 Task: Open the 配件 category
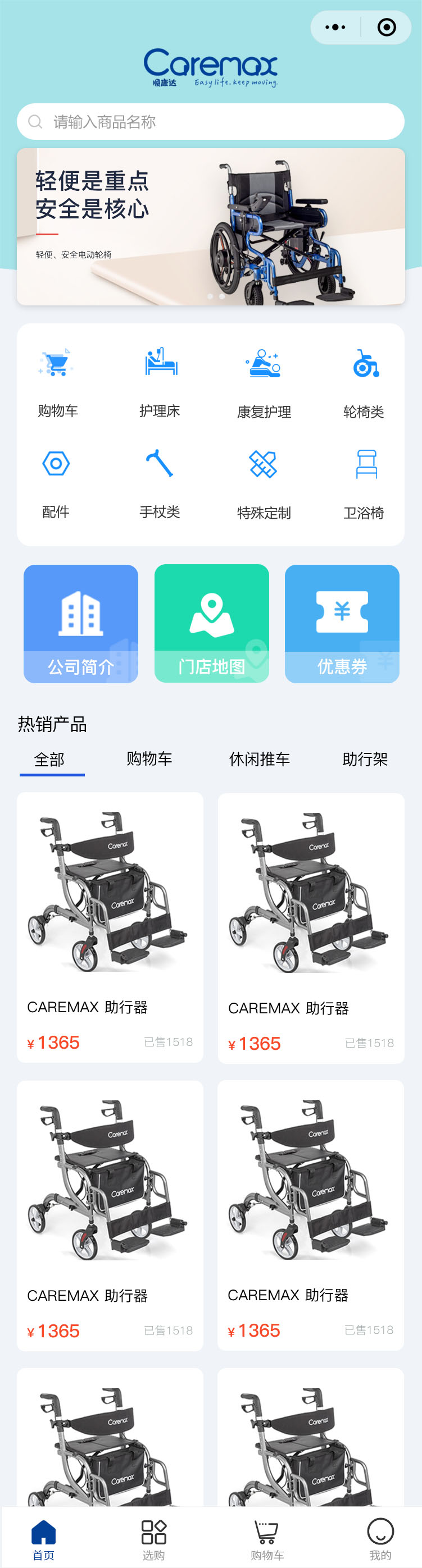[x=56, y=482]
